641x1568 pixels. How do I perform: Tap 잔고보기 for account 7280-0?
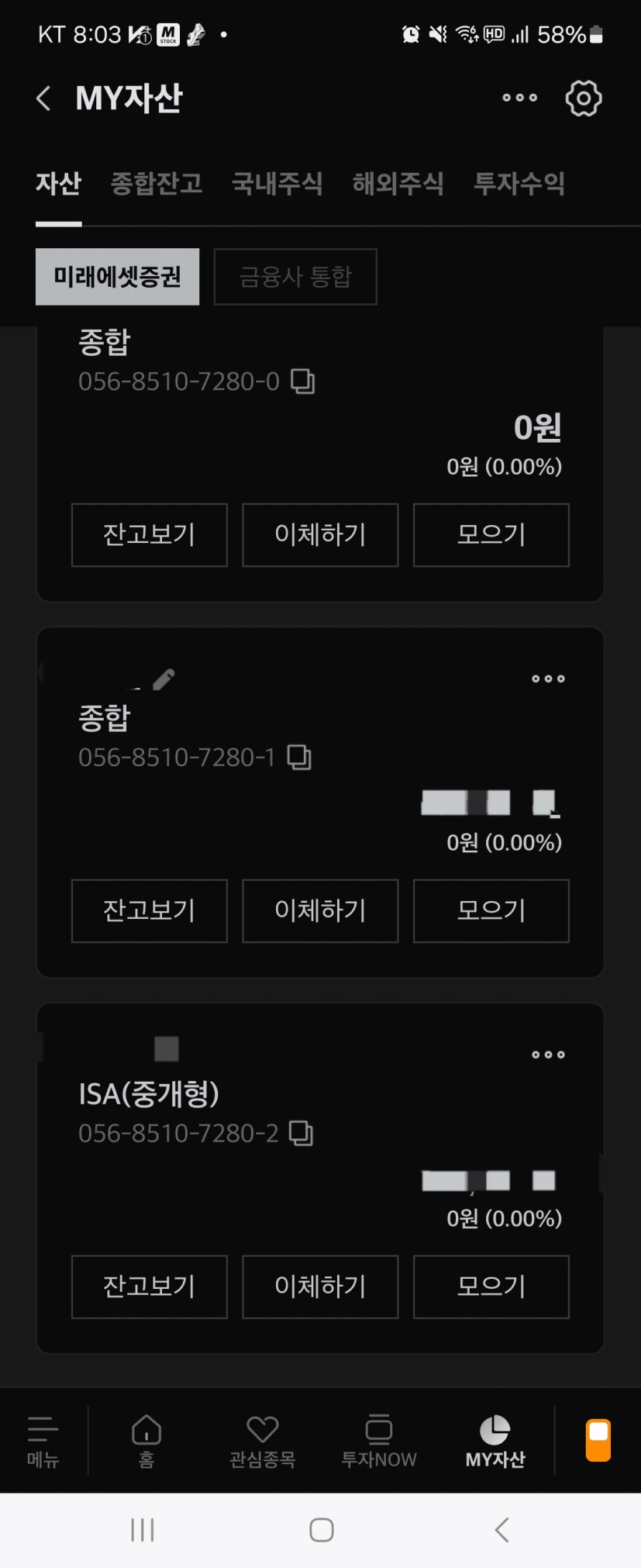click(150, 535)
